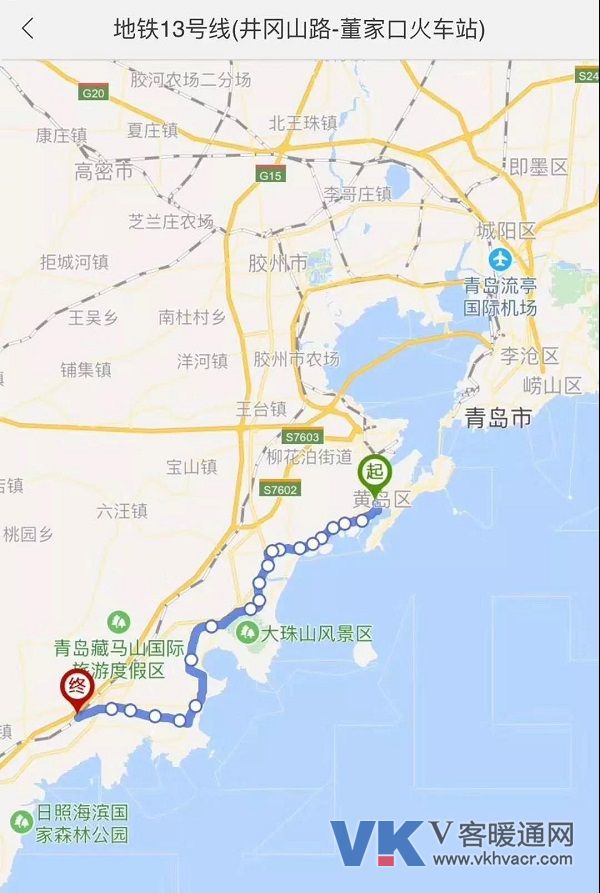Tap the 日照海滨国家森林公园 park icon
The image size is (600, 893).
(x=20, y=822)
